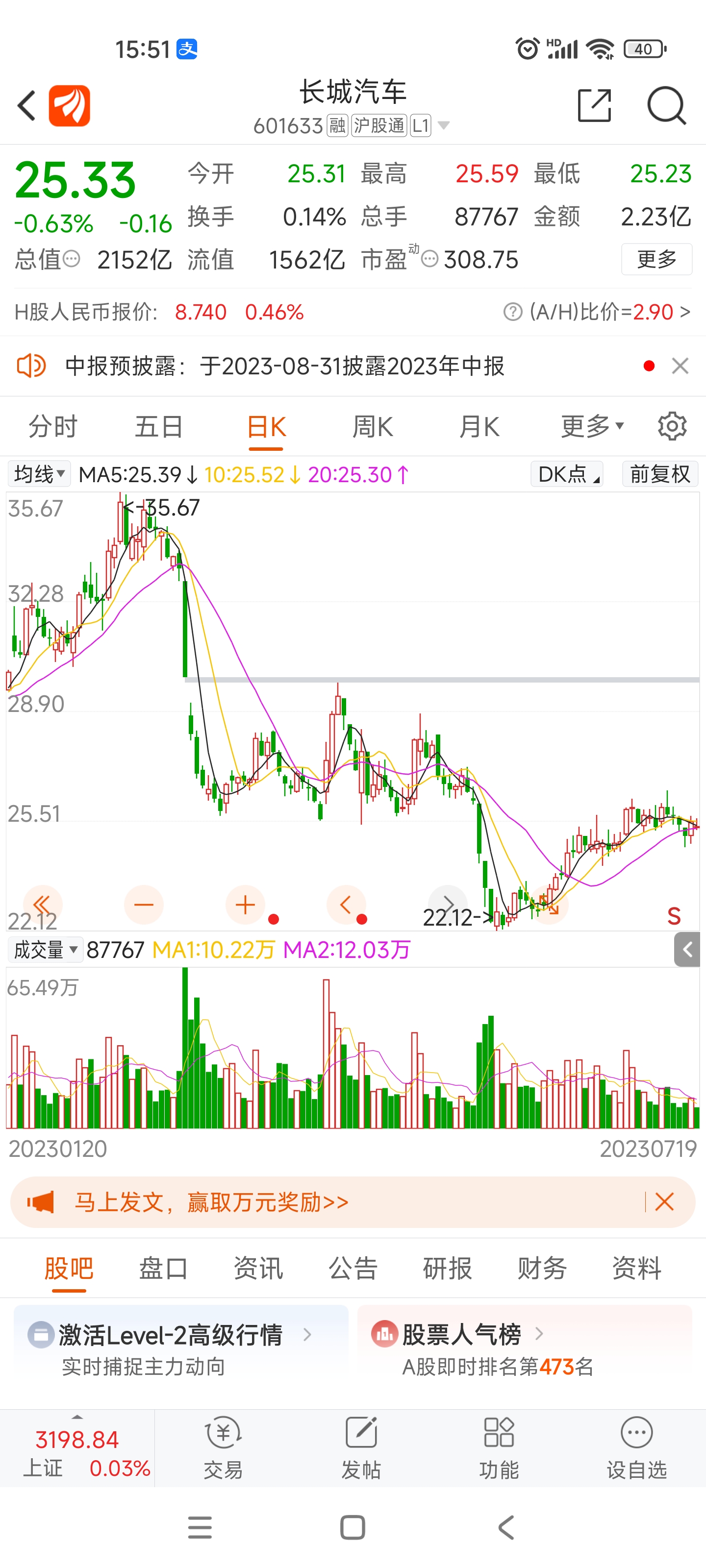Expand the 成交量 indicator dropdown
Viewport: 706px width, 1568px height.
pos(45,950)
